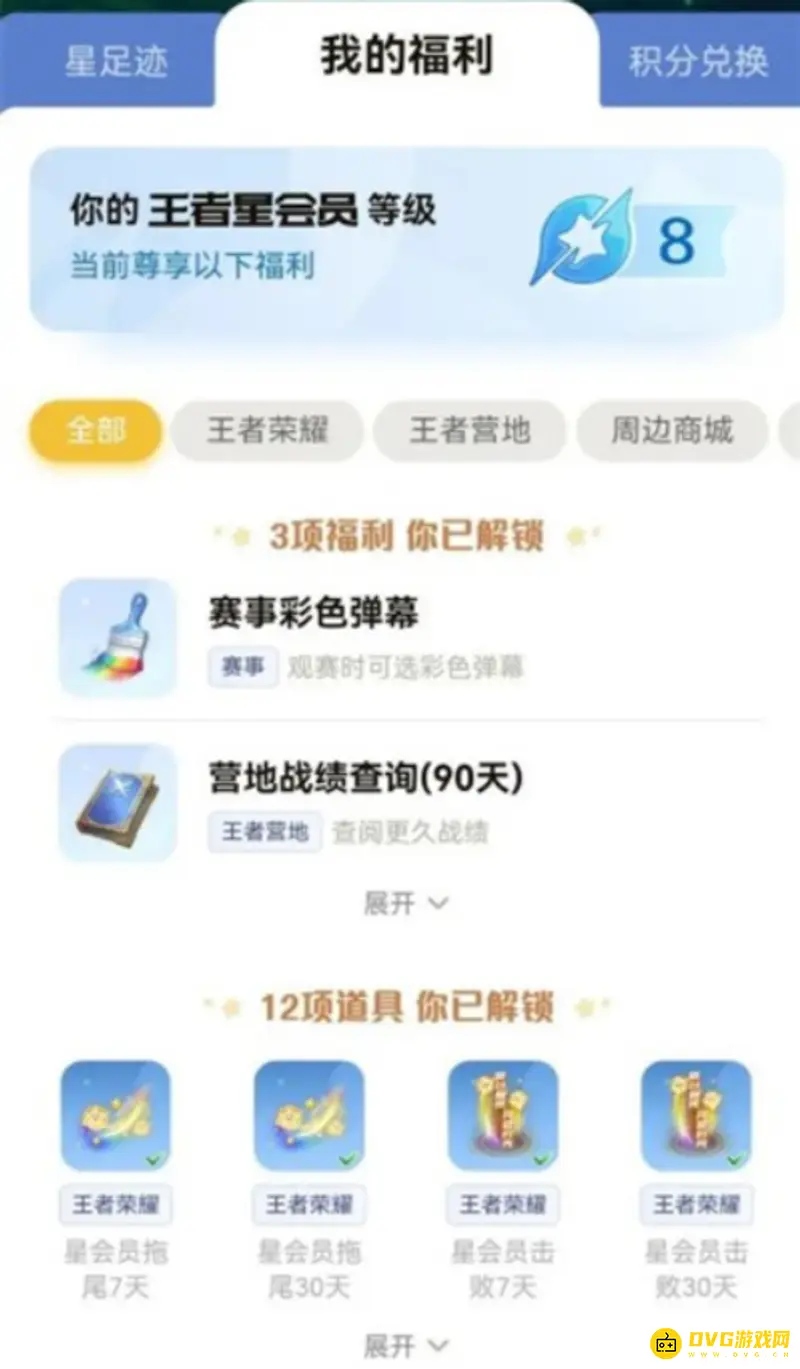Toggle the 全部 filter chip

tap(93, 430)
